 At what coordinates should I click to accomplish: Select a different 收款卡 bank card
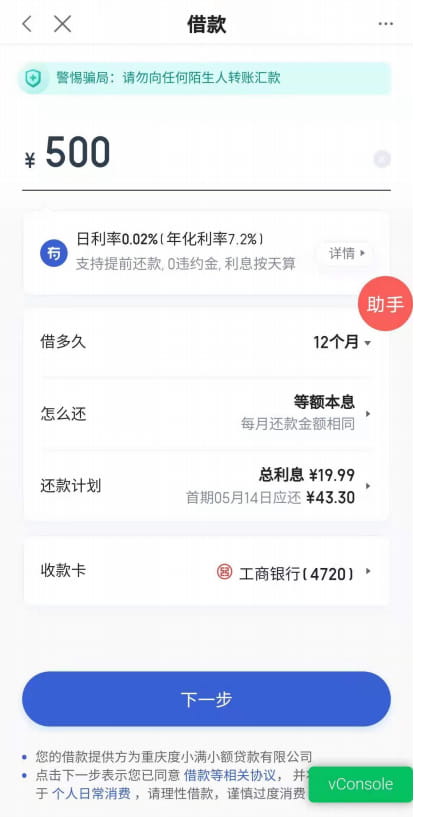206,572
